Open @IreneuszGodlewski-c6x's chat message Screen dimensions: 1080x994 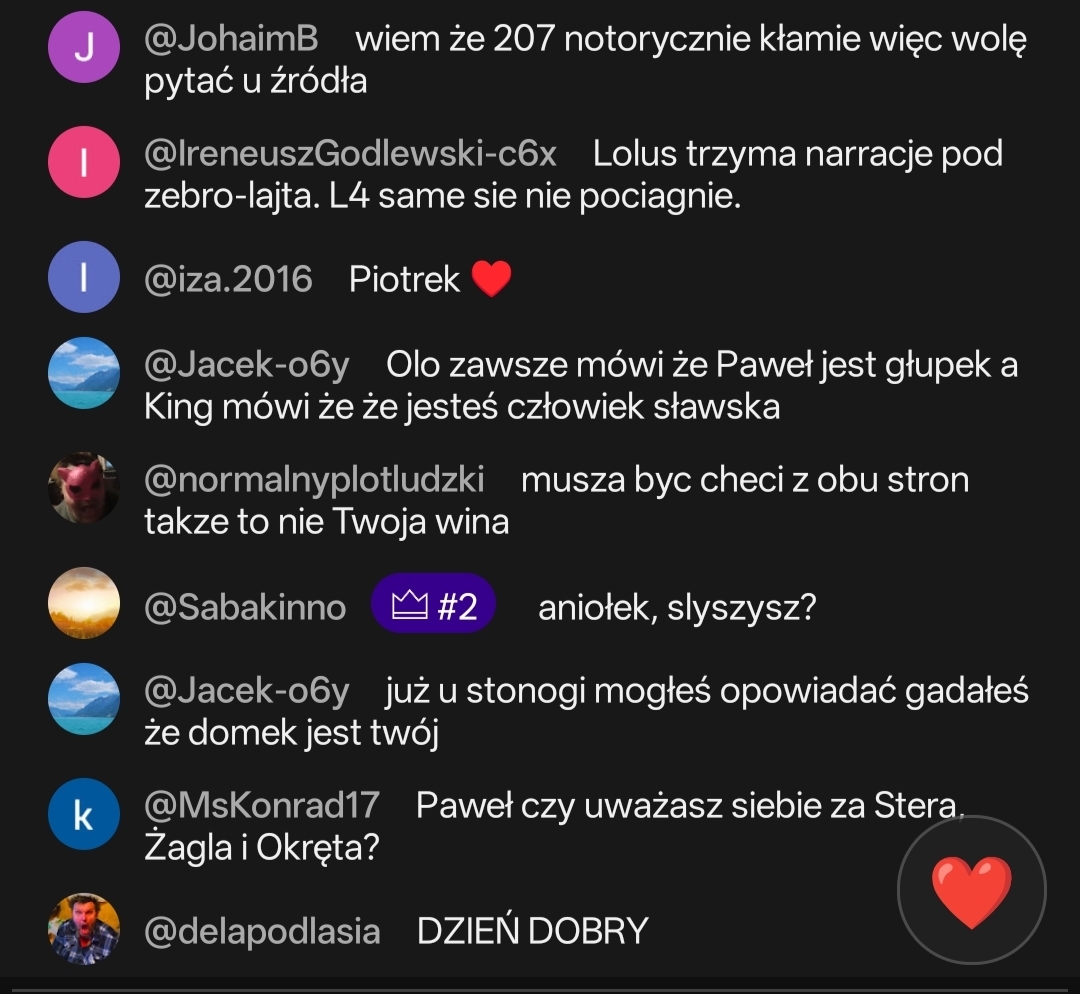pyautogui.click(x=572, y=175)
